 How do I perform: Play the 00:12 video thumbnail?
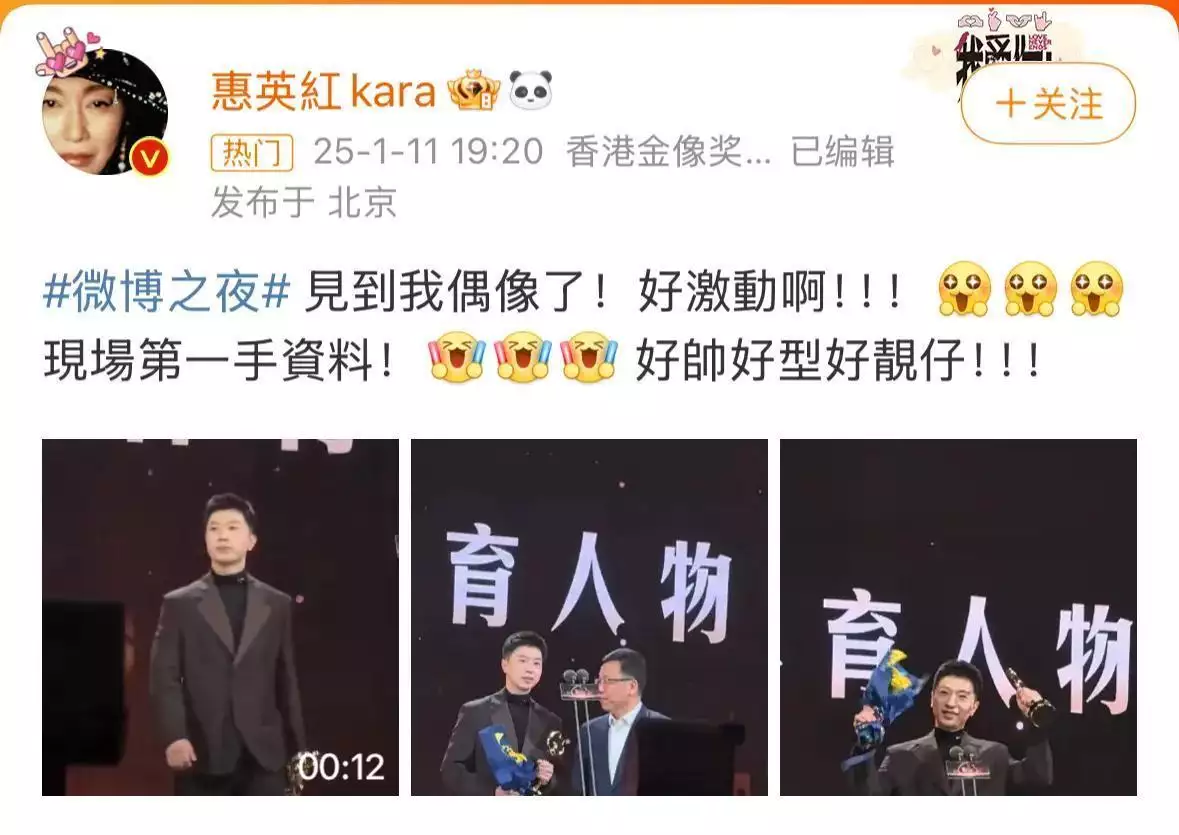[x=220, y=617]
